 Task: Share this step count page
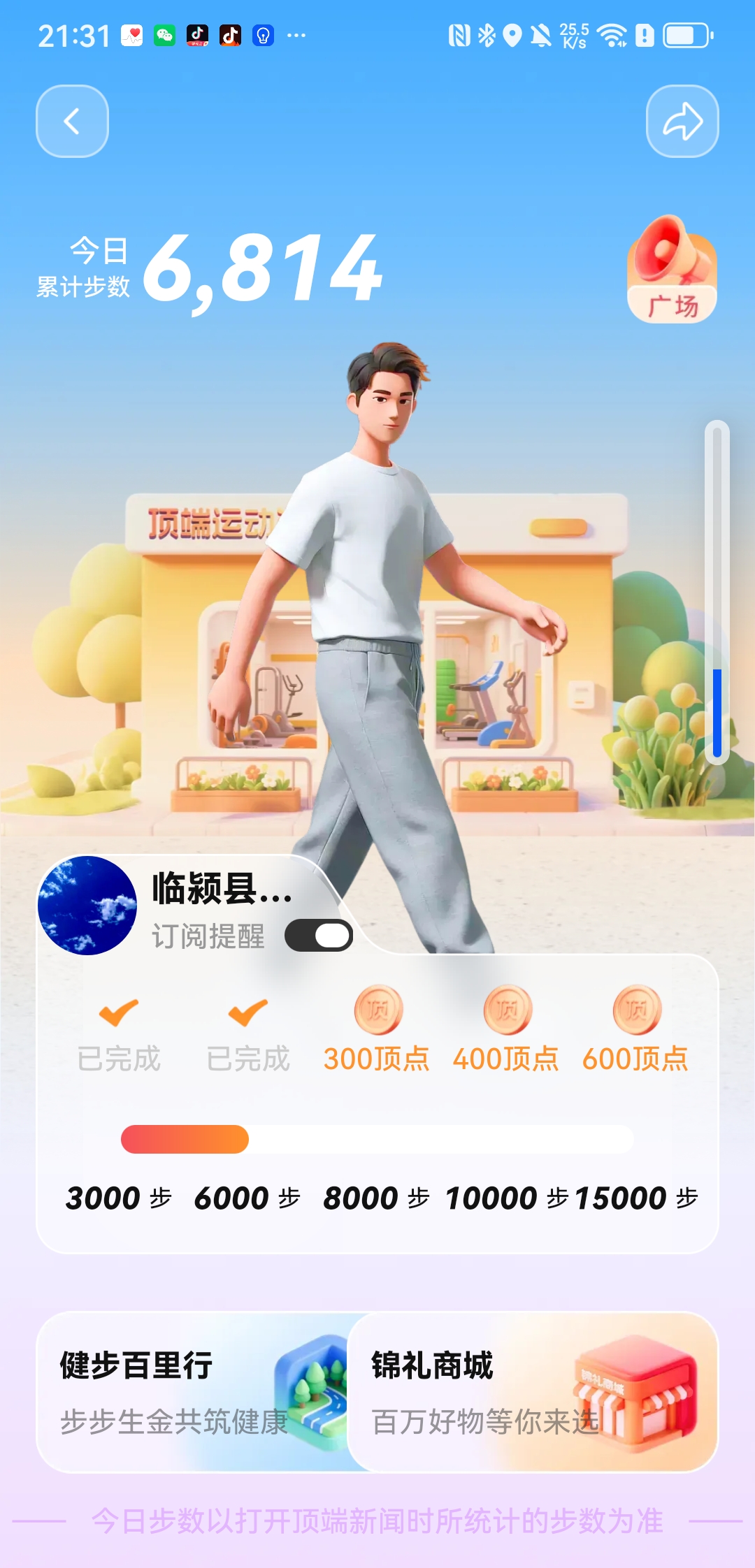(682, 122)
